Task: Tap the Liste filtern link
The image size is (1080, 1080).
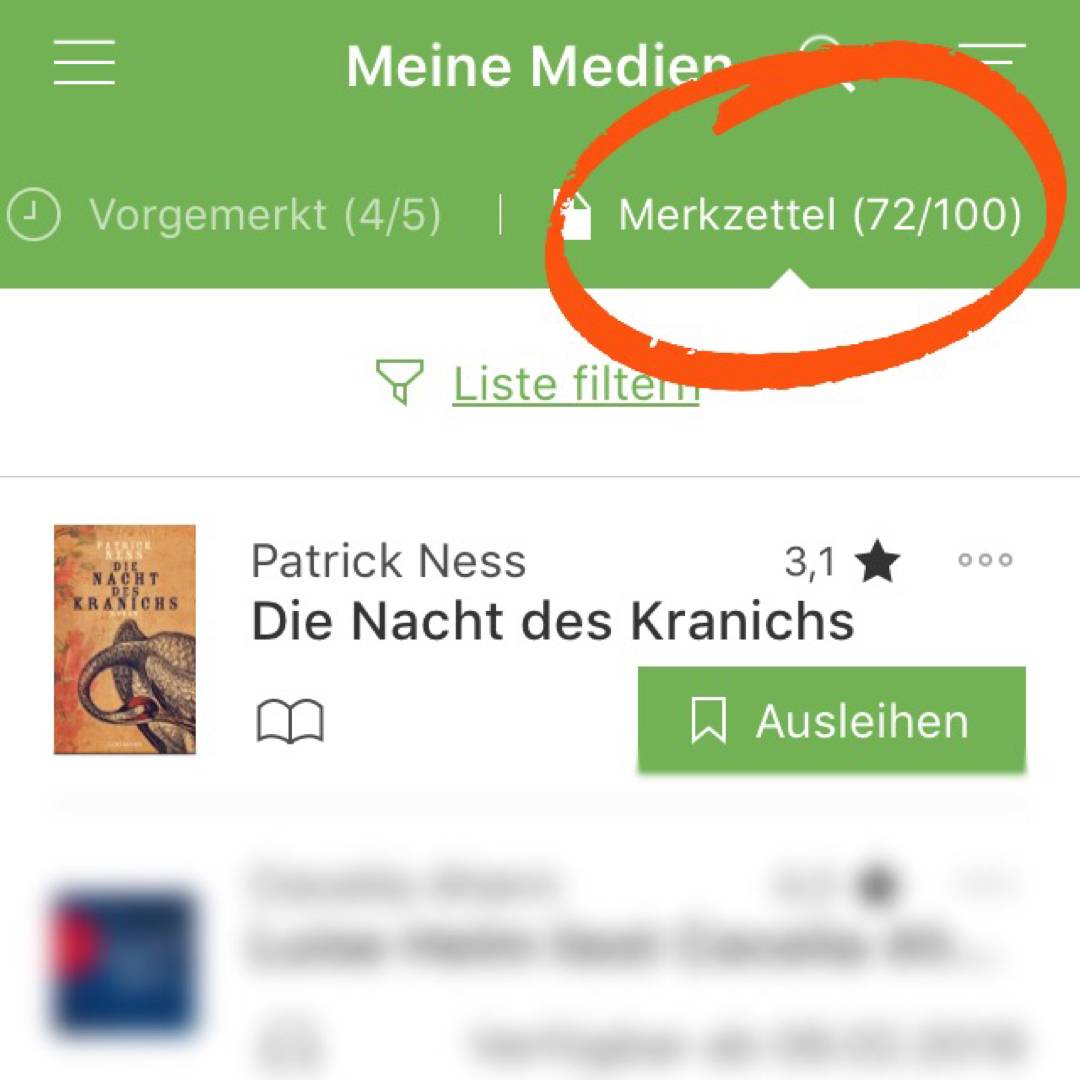Action: [574, 383]
